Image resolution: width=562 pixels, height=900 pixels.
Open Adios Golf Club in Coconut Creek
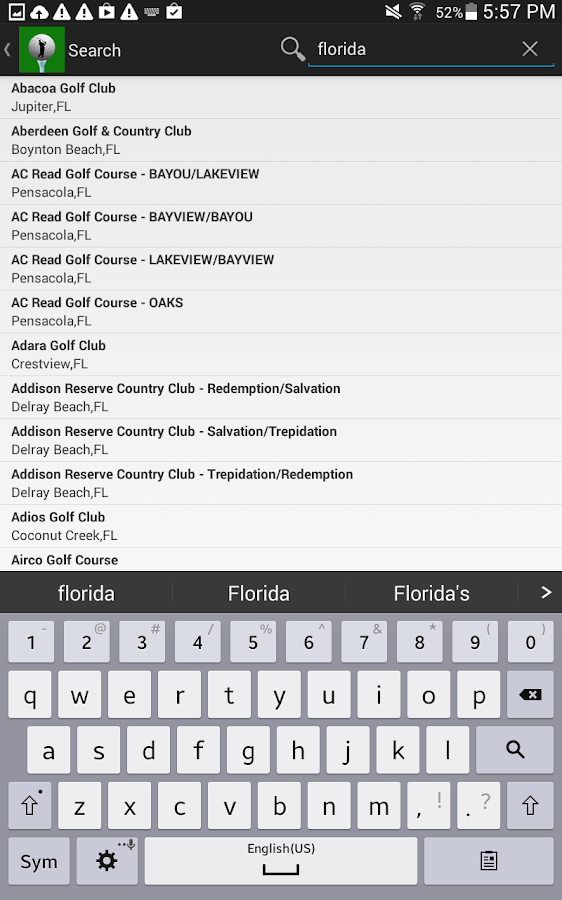[281, 526]
